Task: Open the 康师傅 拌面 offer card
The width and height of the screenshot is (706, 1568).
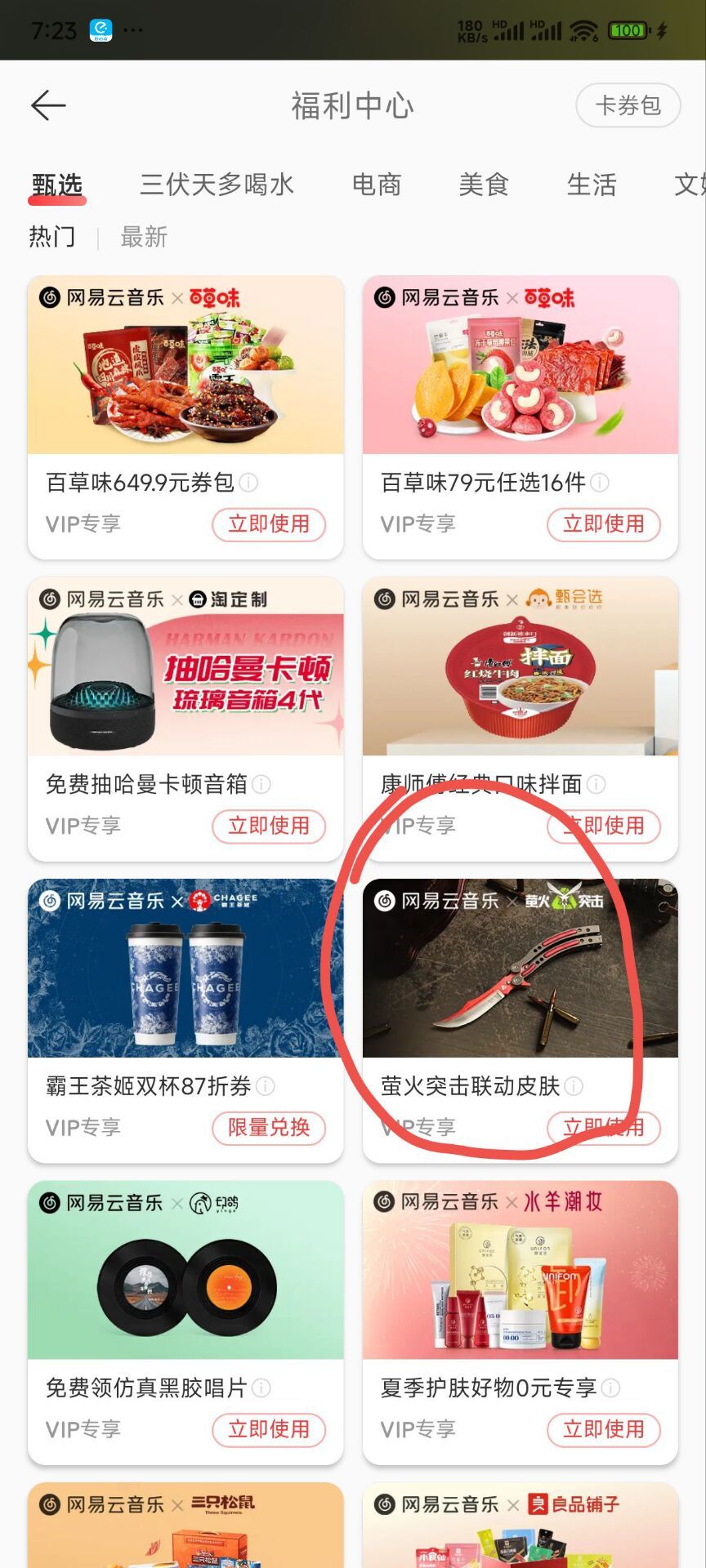Action: click(521, 719)
